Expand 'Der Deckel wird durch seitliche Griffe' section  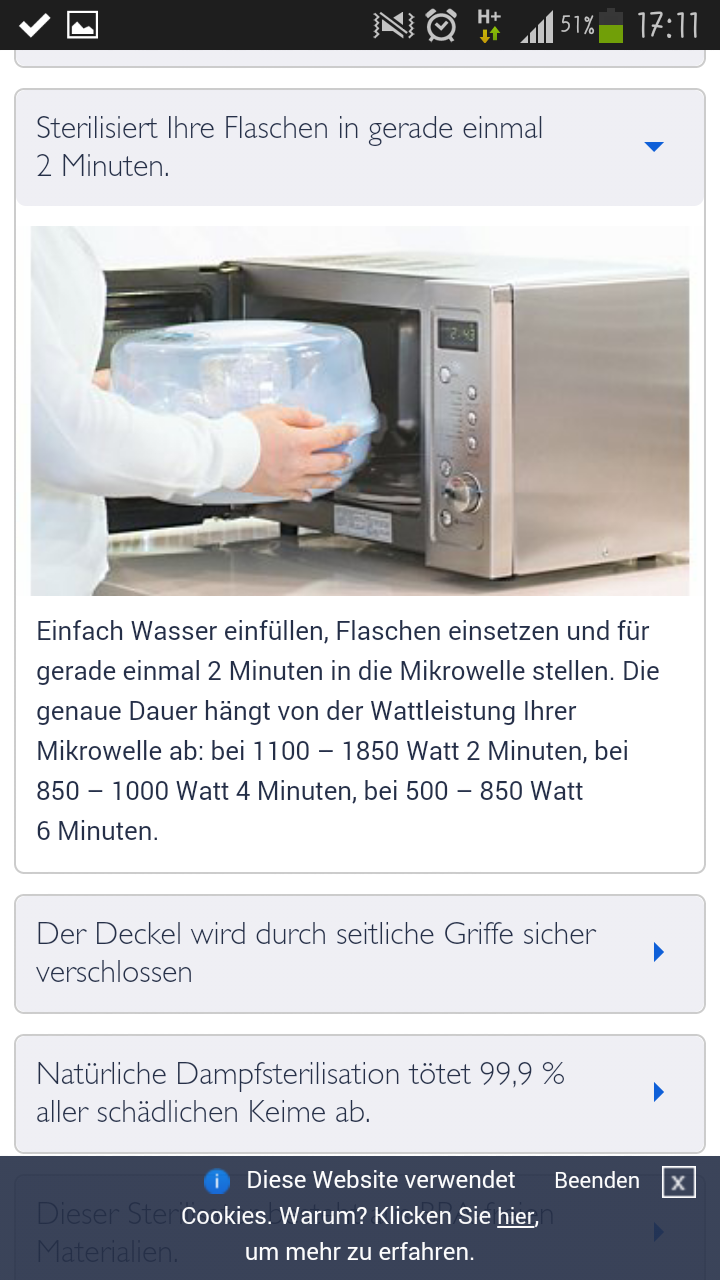pyautogui.click(x=360, y=953)
